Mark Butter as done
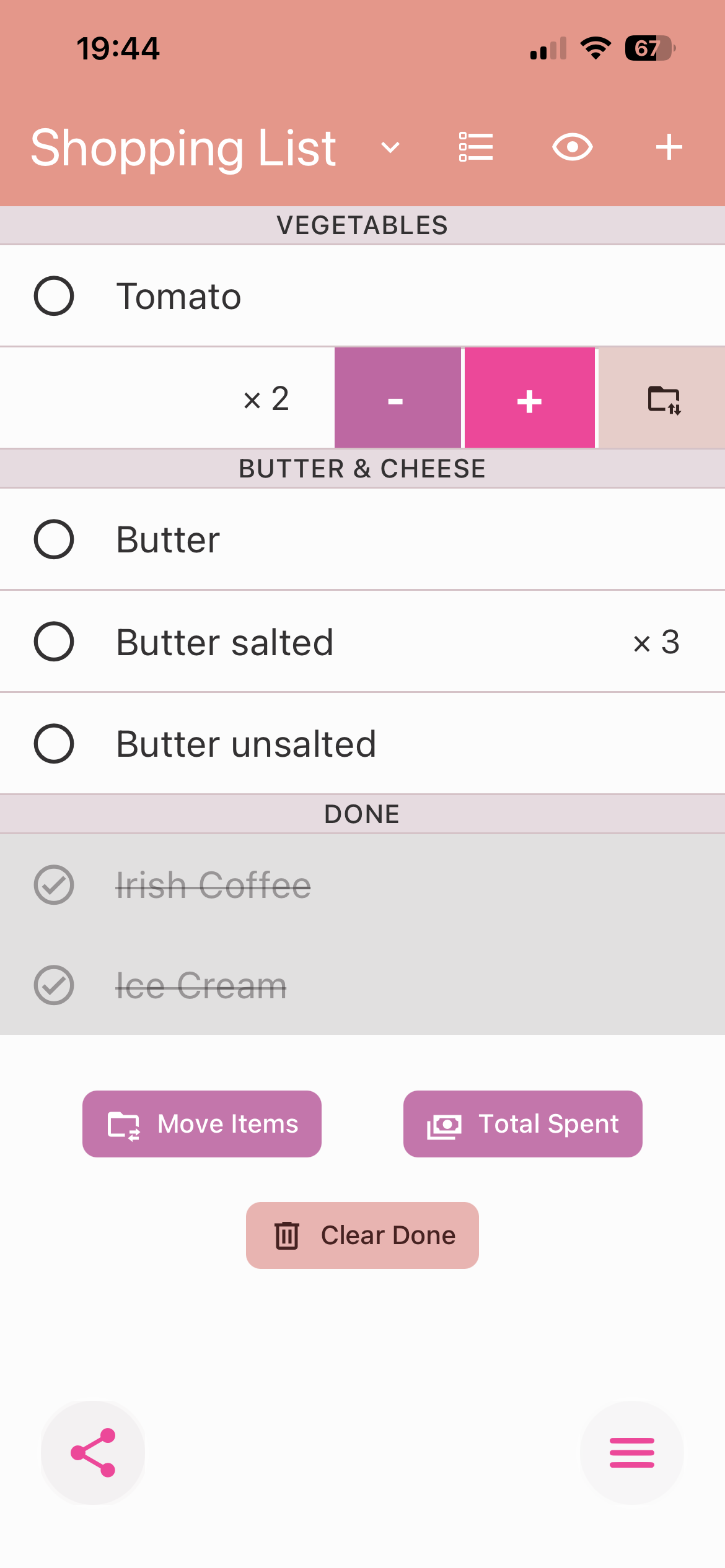Image resolution: width=725 pixels, height=1568 pixels. (x=54, y=539)
